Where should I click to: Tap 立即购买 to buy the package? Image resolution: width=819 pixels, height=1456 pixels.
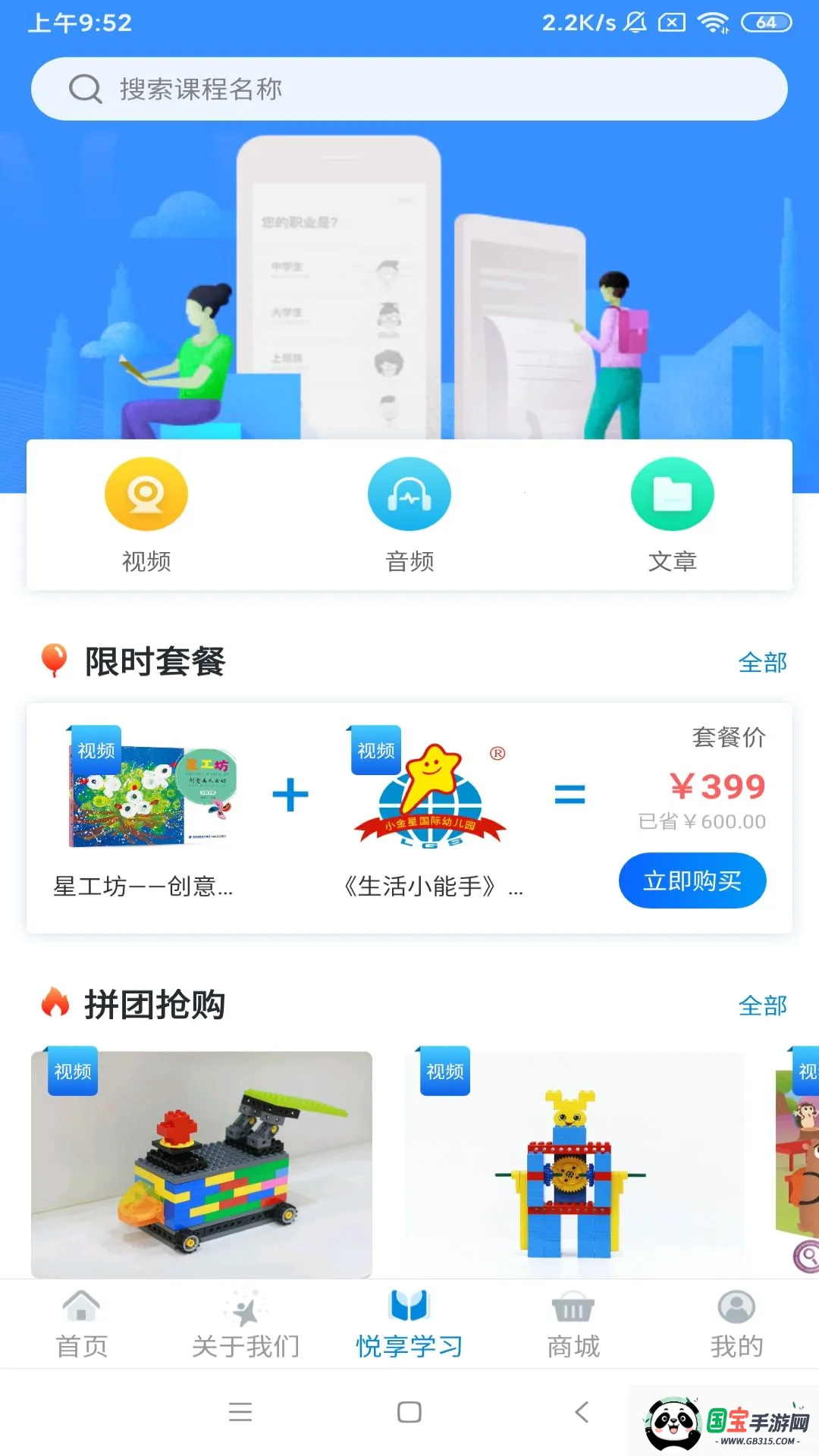[x=692, y=880]
